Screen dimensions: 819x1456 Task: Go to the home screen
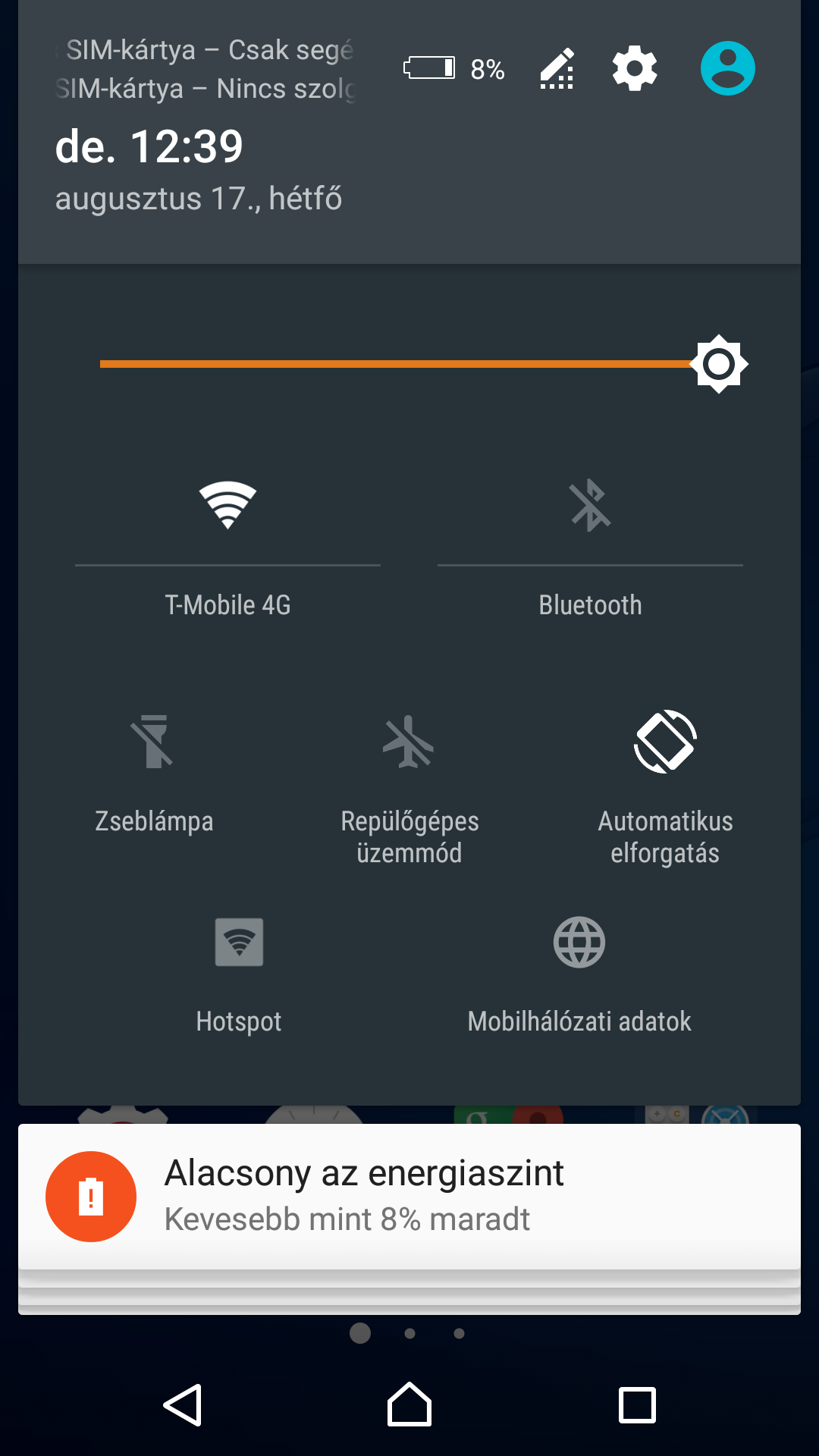[409, 1404]
